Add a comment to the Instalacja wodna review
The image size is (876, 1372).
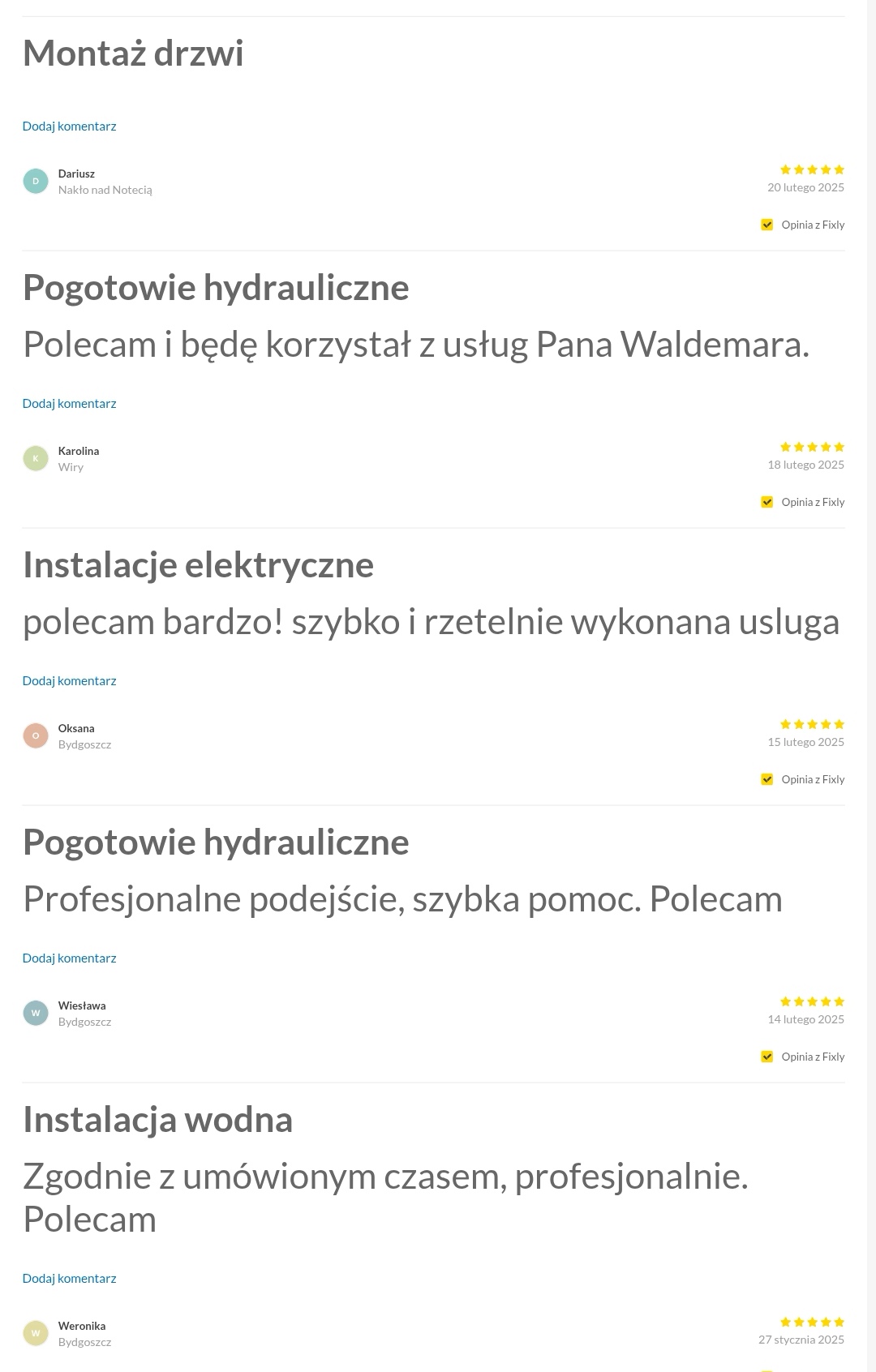pyautogui.click(x=70, y=1279)
